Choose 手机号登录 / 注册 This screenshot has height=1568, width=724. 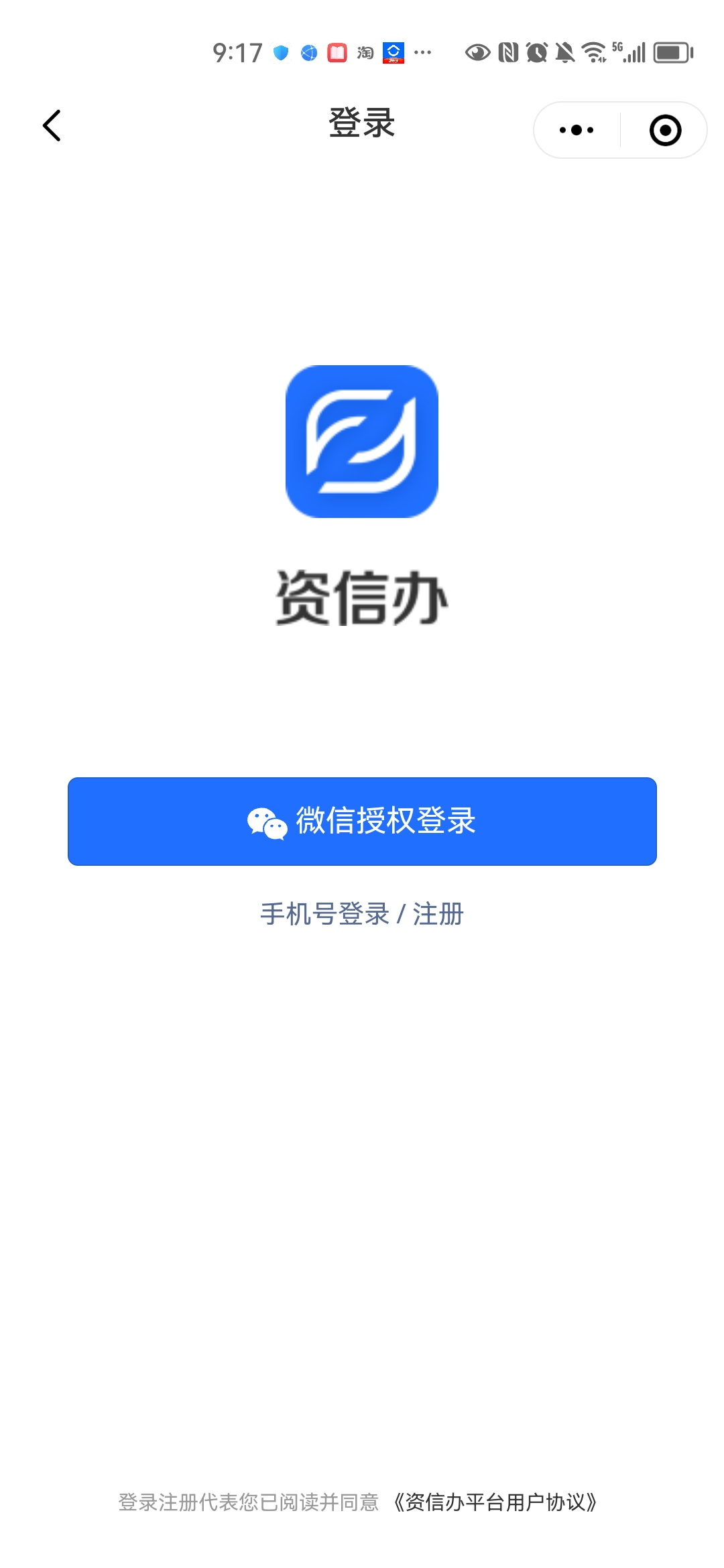[x=362, y=914]
